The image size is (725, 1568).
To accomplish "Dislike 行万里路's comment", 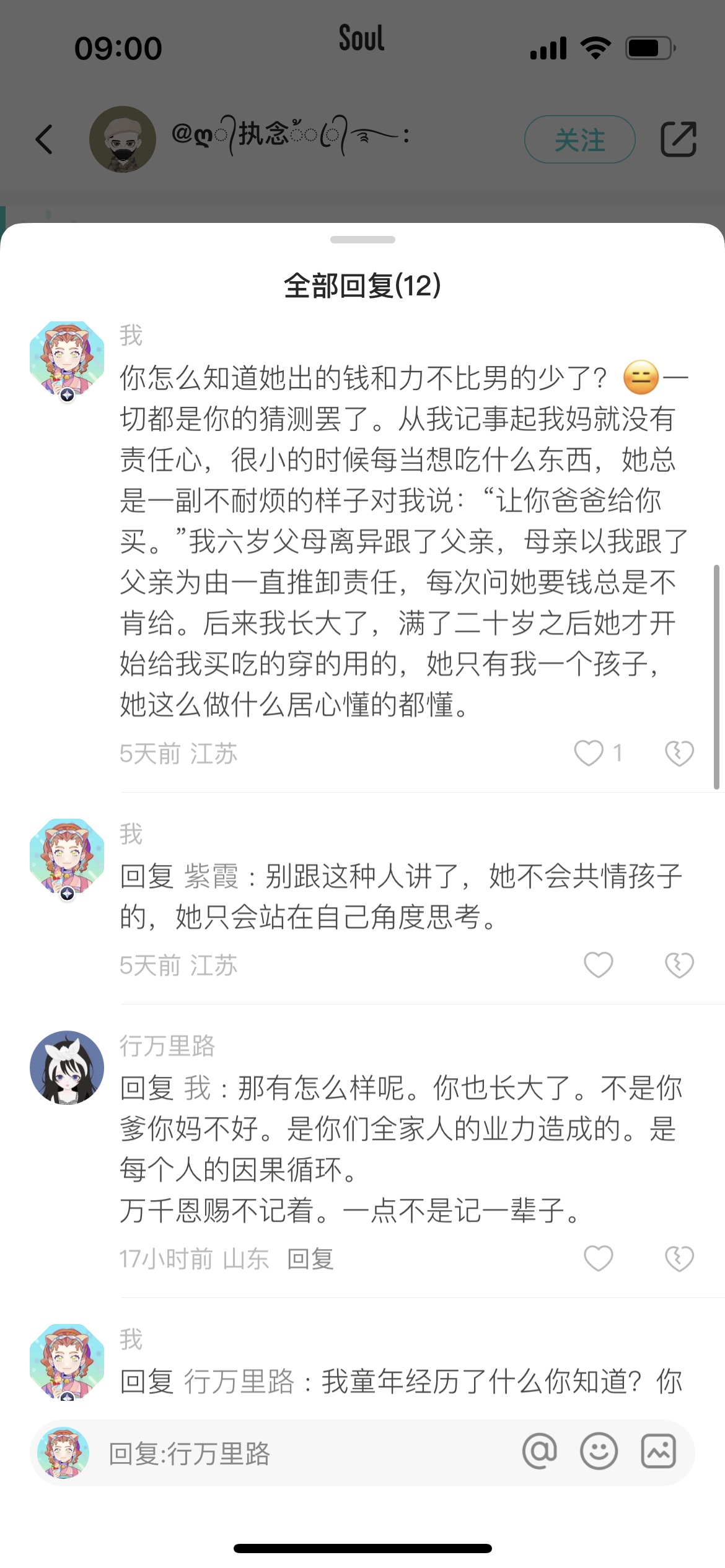I will (679, 1258).
